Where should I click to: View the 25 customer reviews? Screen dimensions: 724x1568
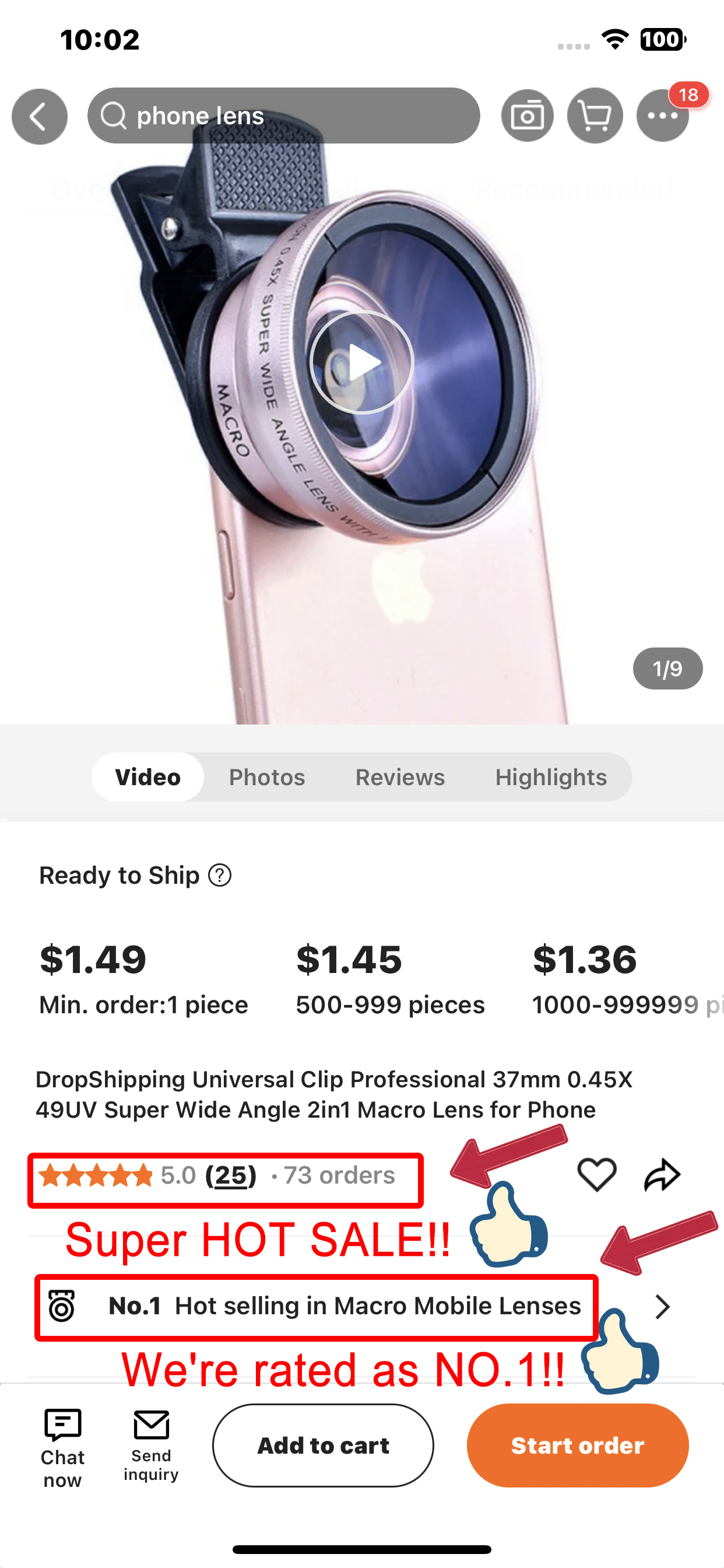(x=231, y=1175)
